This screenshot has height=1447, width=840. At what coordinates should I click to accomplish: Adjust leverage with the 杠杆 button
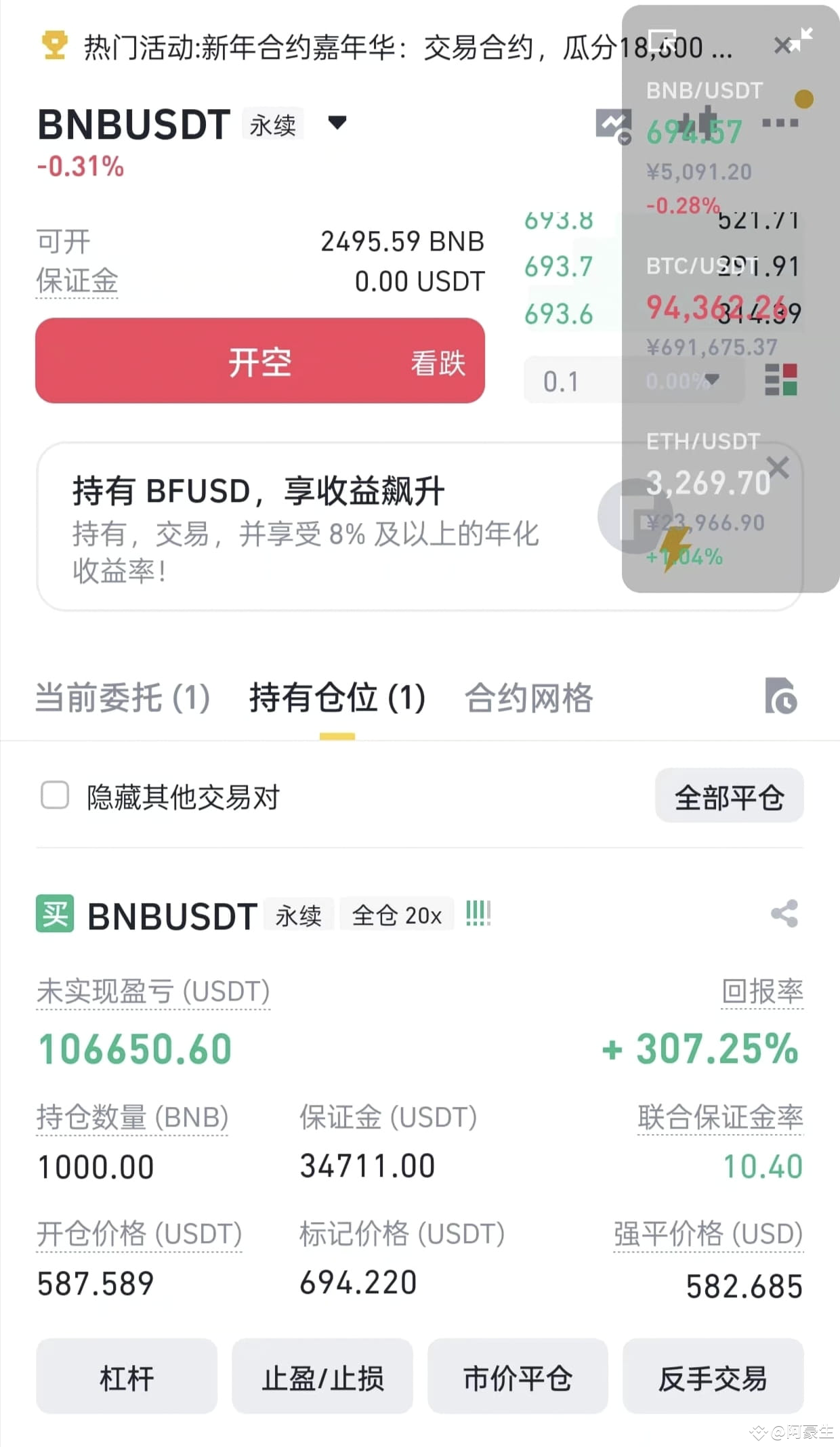[127, 1376]
